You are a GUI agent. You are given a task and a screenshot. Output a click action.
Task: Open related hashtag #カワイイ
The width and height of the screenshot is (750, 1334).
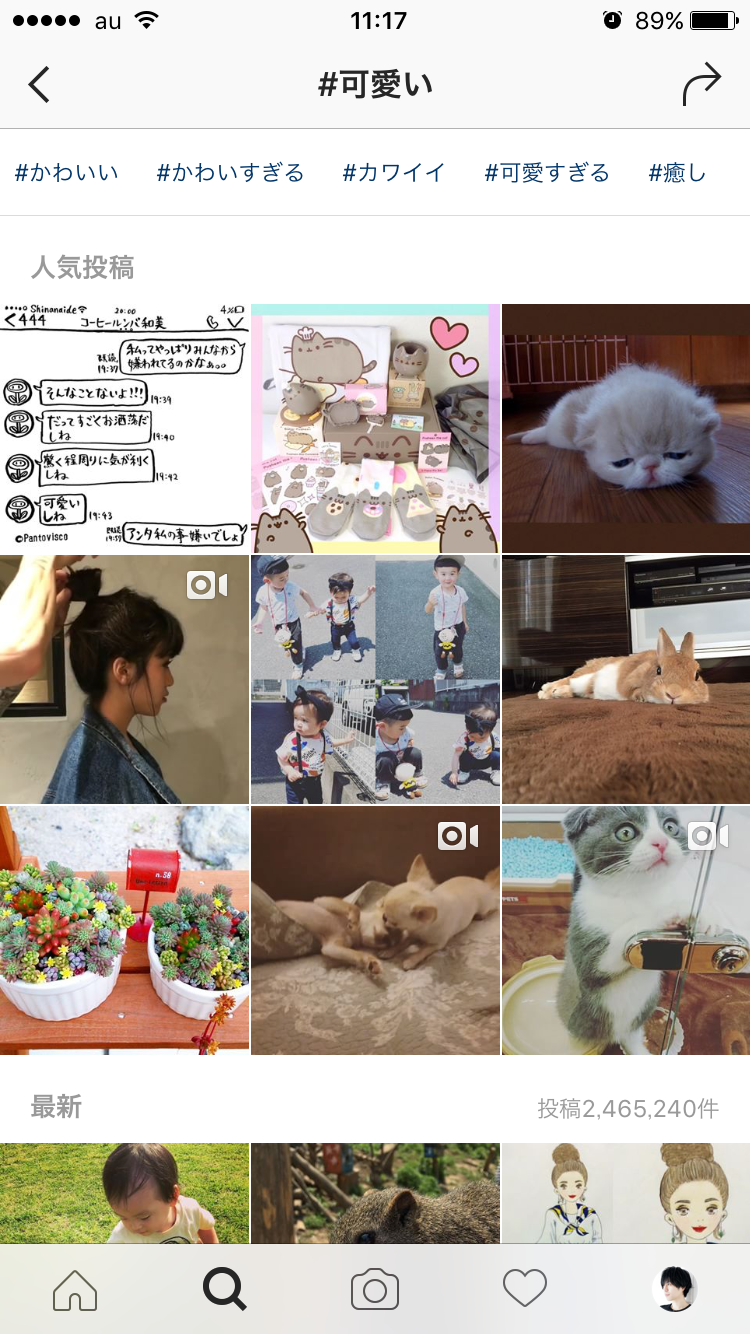coord(394,173)
